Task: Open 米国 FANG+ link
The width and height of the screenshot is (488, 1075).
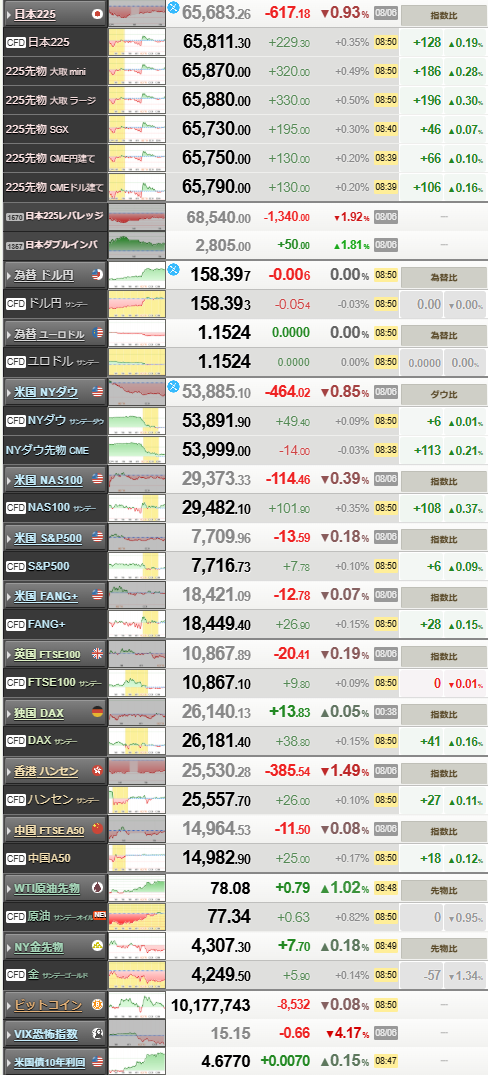Action: (x=46, y=596)
